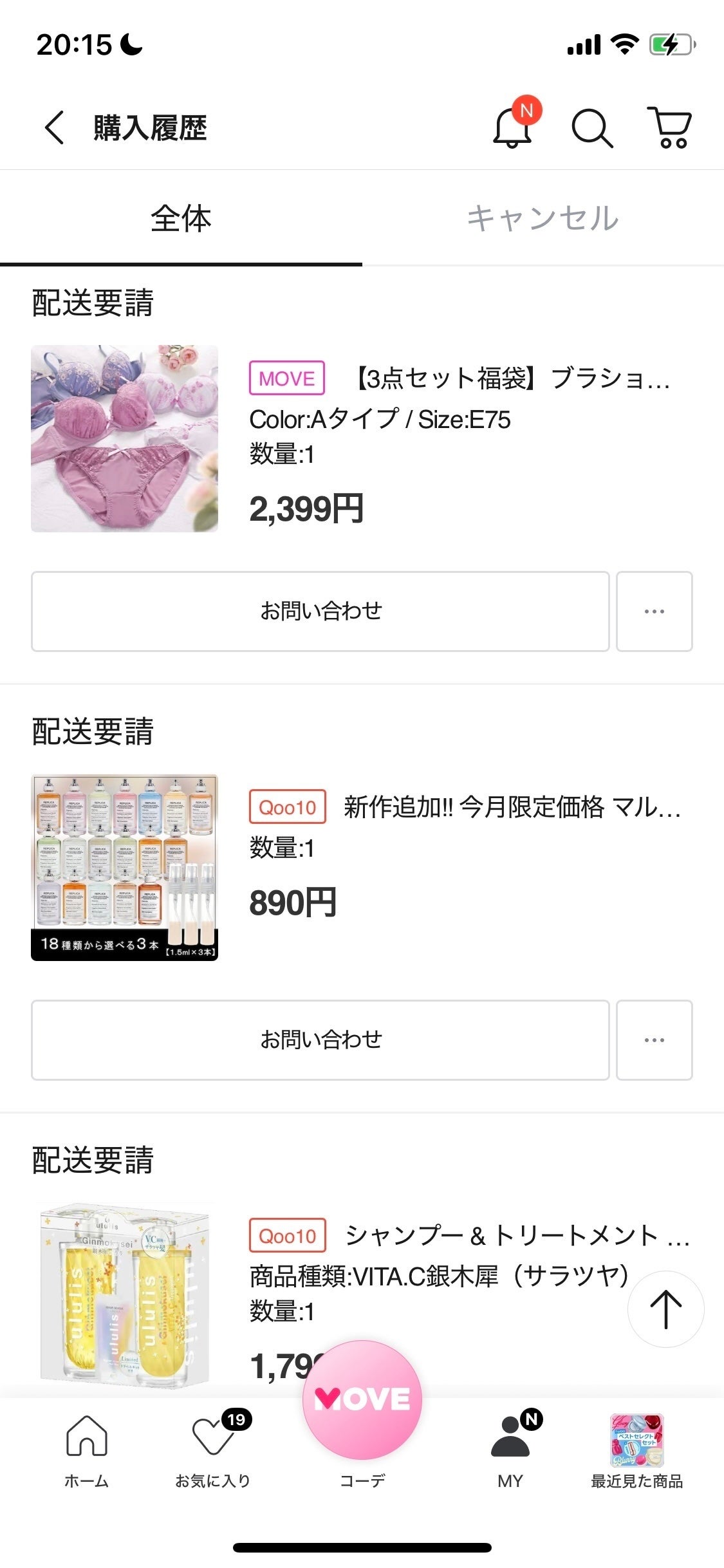Switch to the キャンセル tab
This screenshot has height=1568, width=724.
543,219
